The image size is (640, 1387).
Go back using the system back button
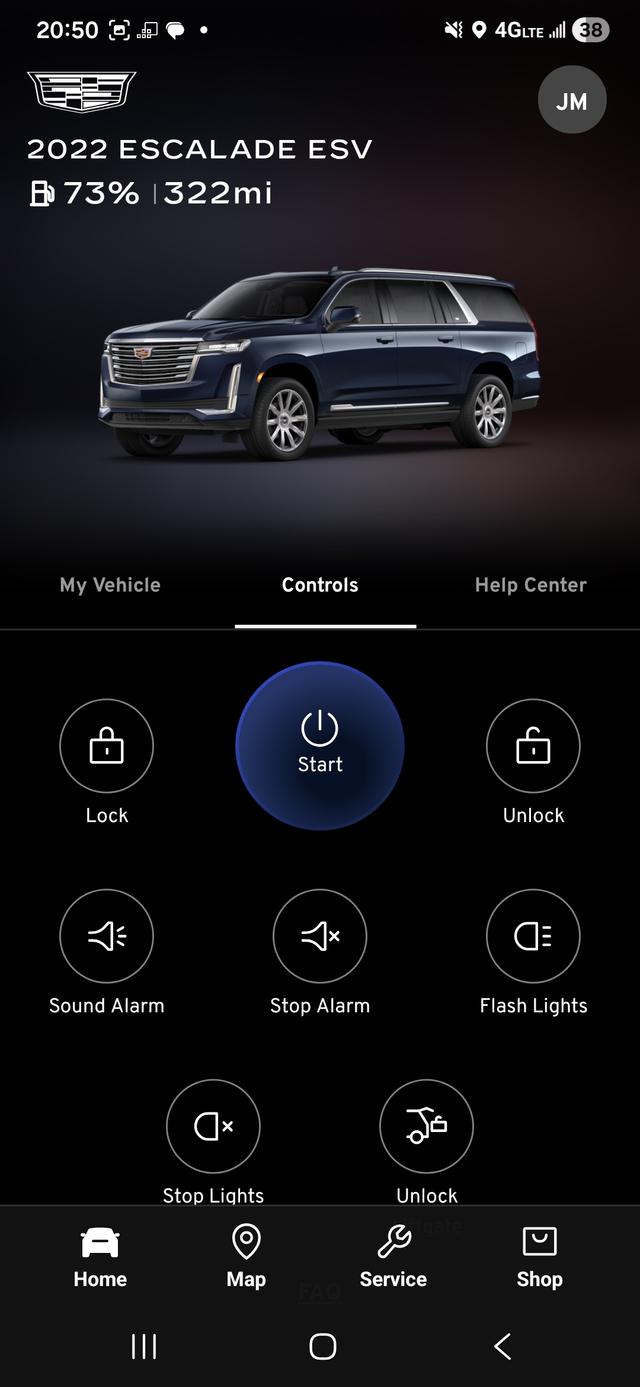pyautogui.click(x=503, y=1346)
